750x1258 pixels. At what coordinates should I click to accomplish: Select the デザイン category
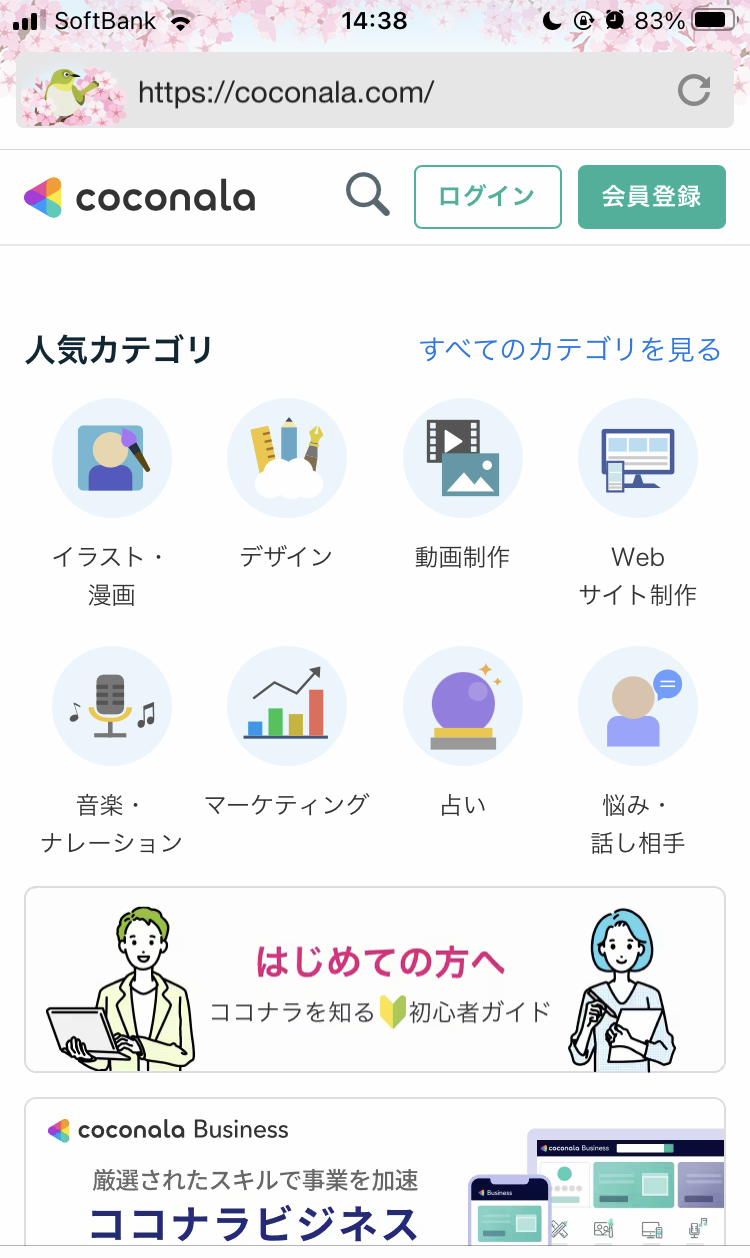click(x=287, y=486)
